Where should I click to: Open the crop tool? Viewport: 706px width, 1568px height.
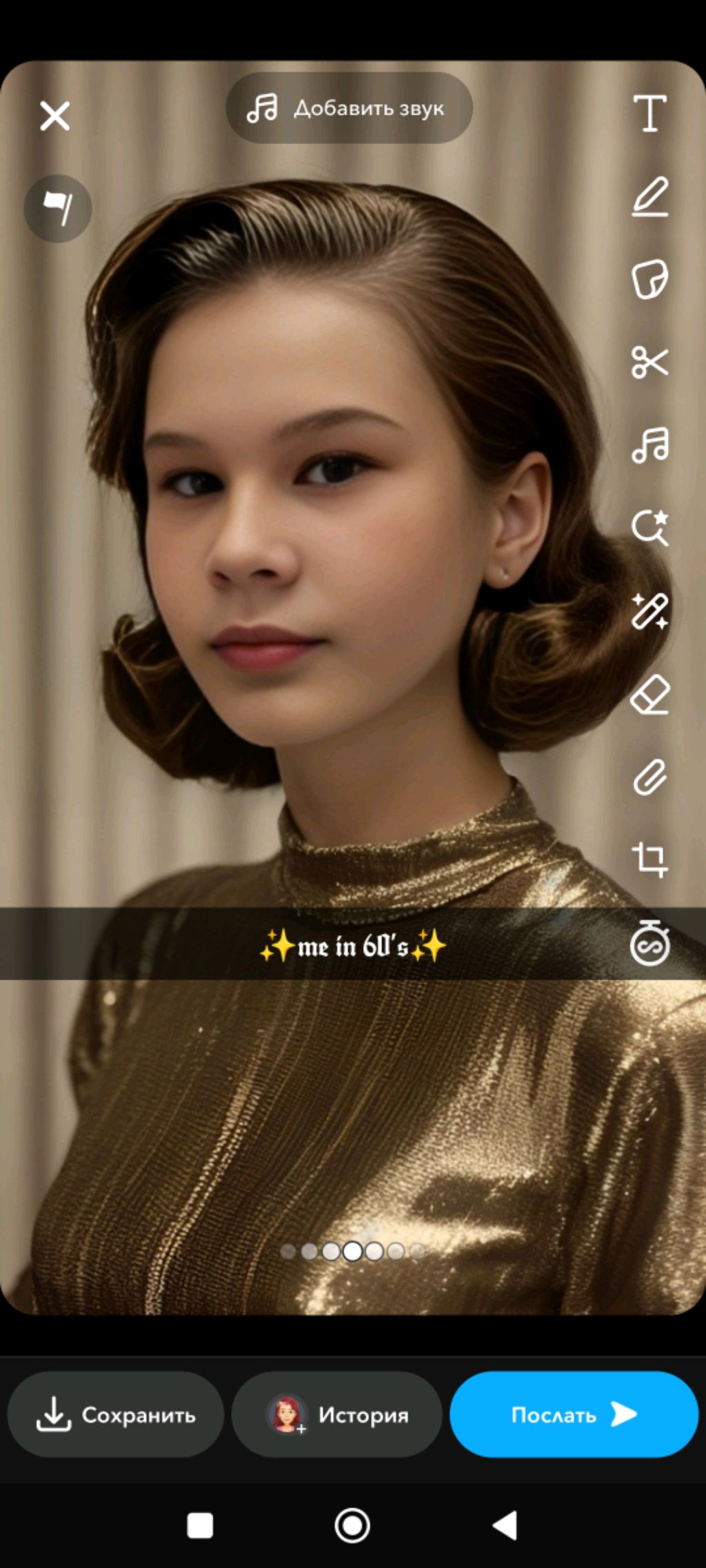649,859
